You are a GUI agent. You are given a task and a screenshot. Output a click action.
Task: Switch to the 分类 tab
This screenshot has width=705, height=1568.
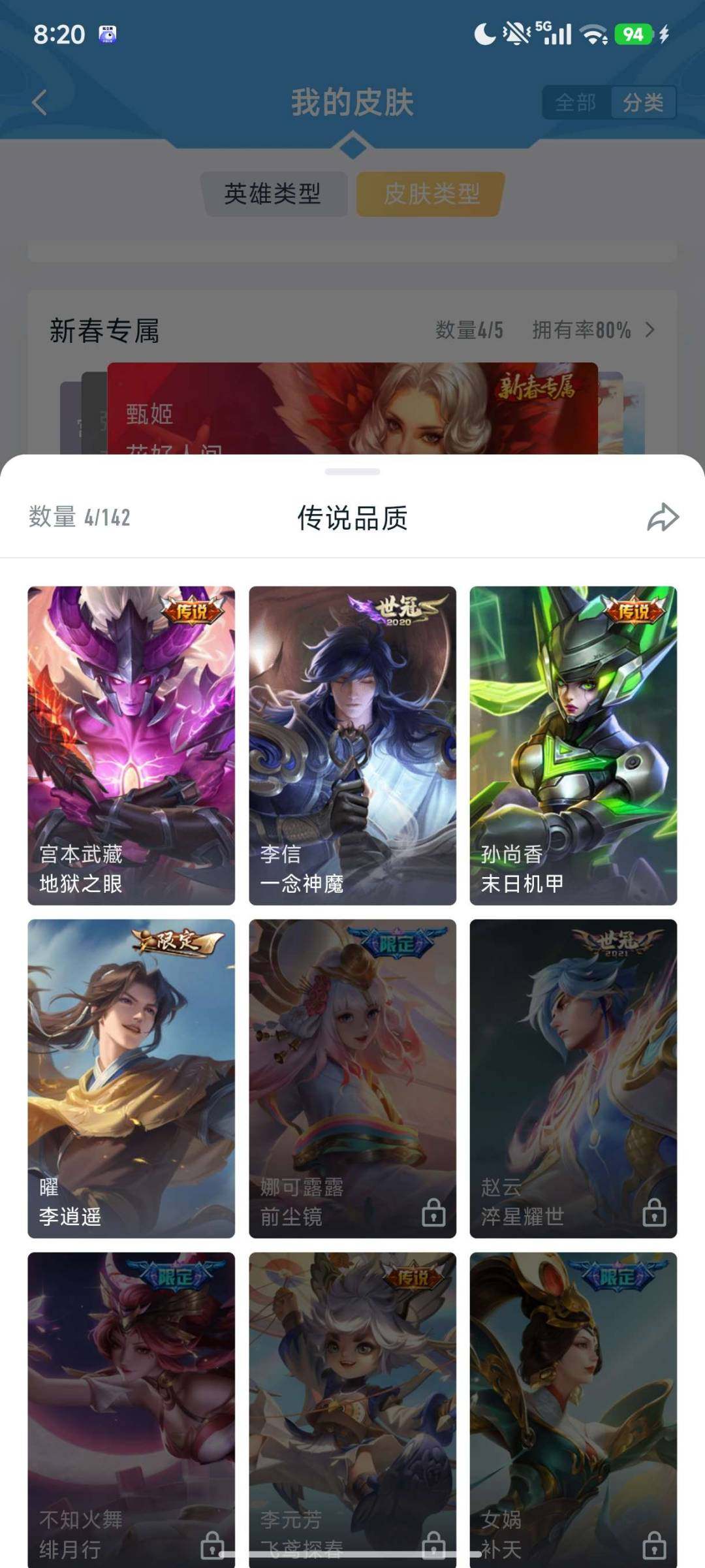[x=644, y=103]
